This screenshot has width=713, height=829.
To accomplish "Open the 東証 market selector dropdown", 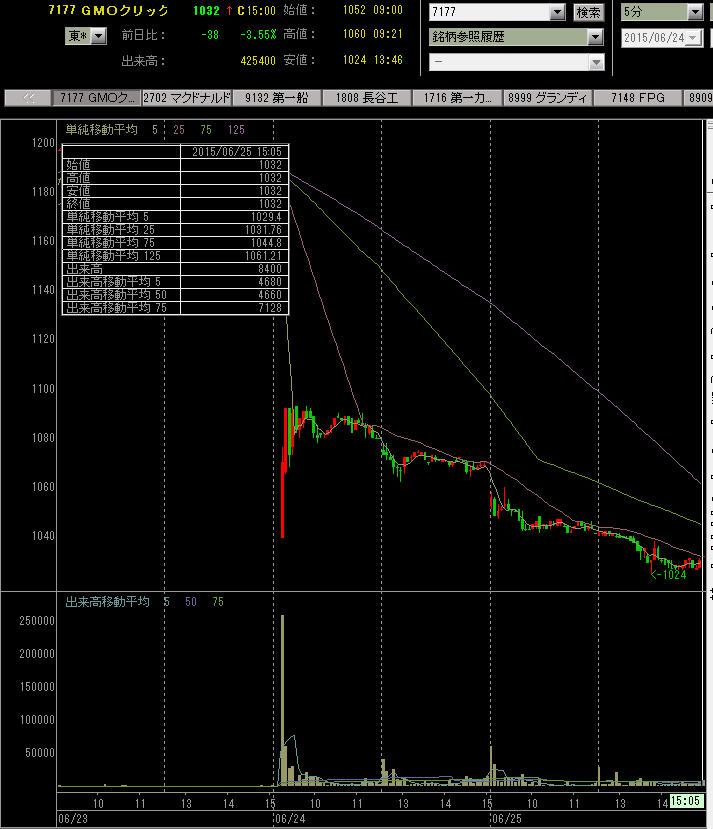I will (98, 36).
